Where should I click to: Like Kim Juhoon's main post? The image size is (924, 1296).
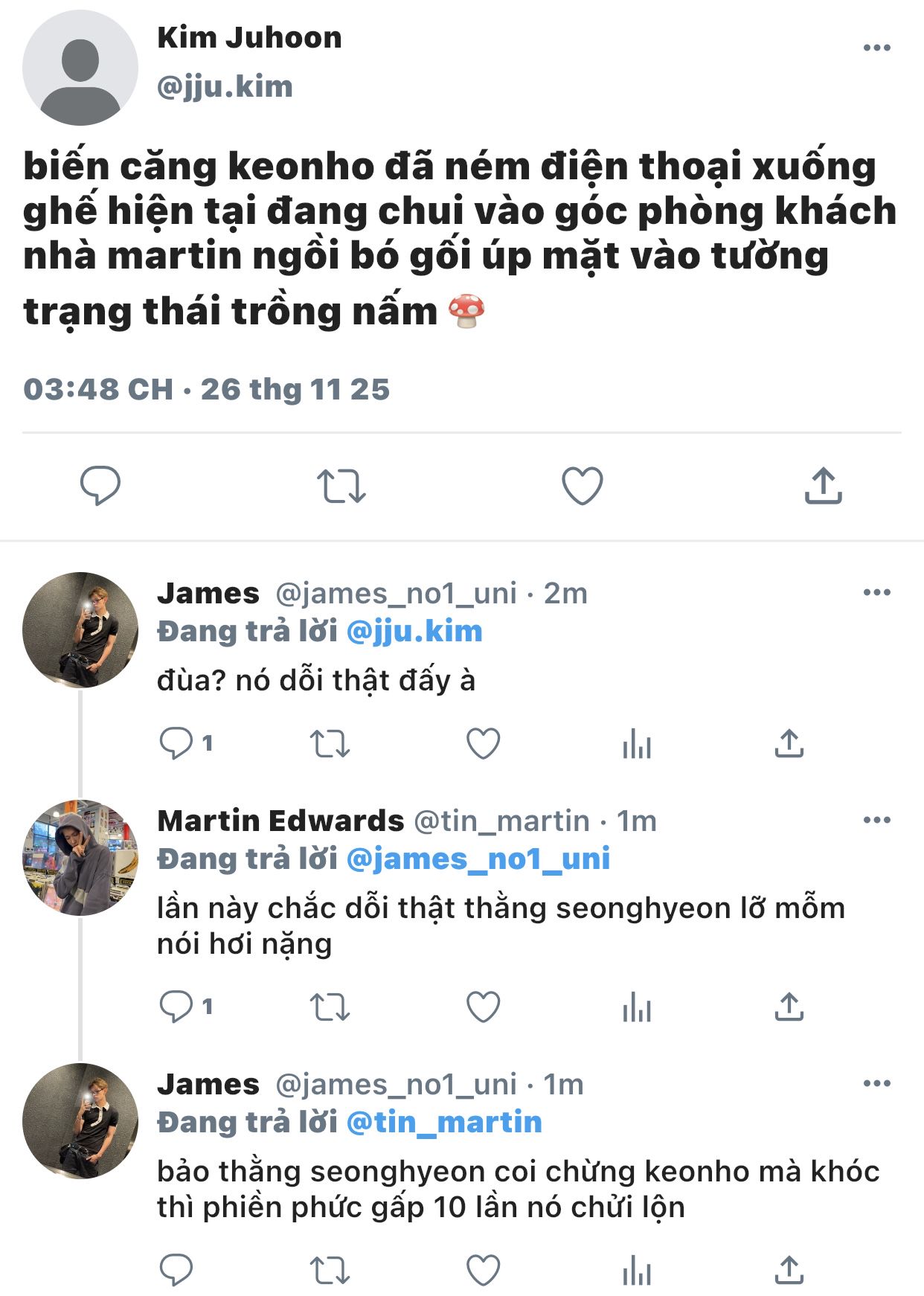[582, 486]
